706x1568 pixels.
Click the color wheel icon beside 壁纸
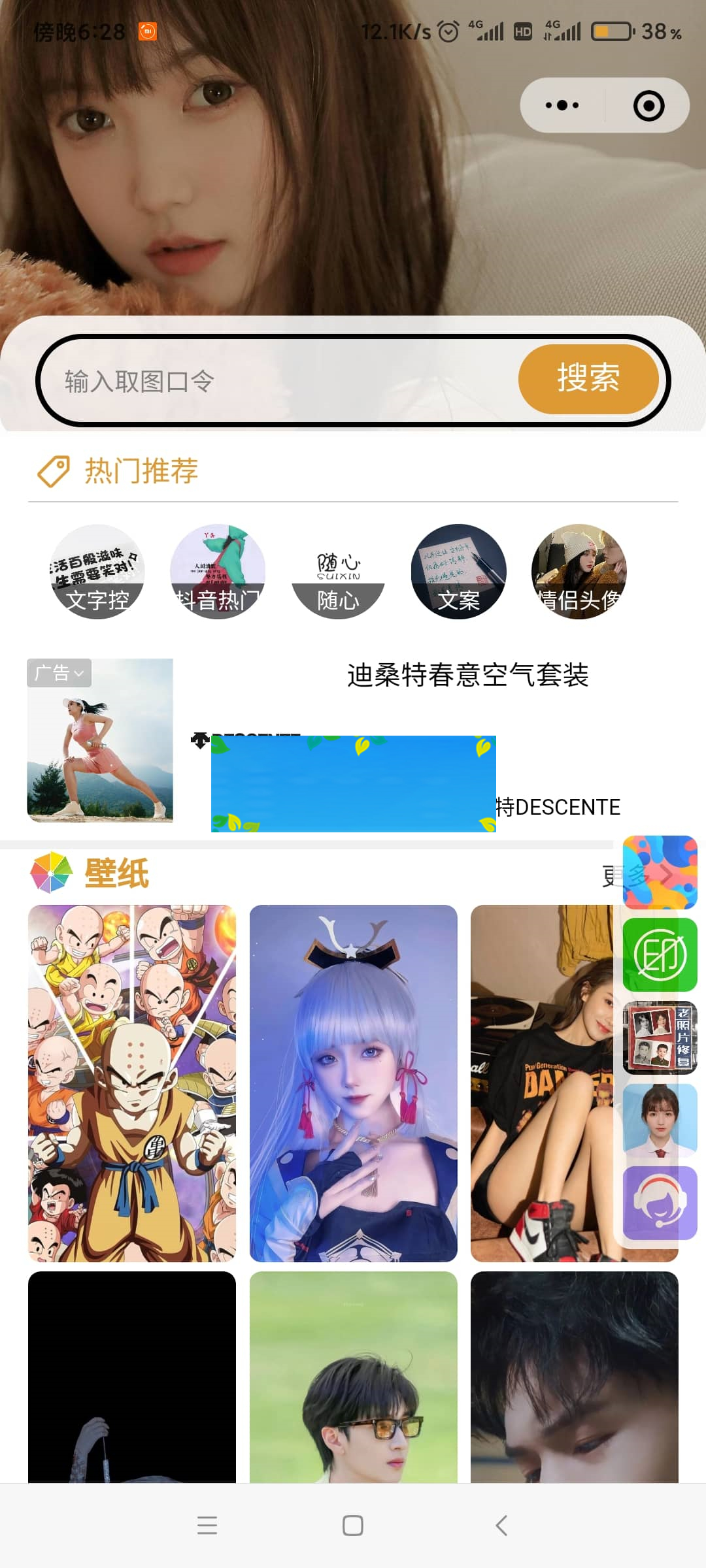click(x=51, y=872)
